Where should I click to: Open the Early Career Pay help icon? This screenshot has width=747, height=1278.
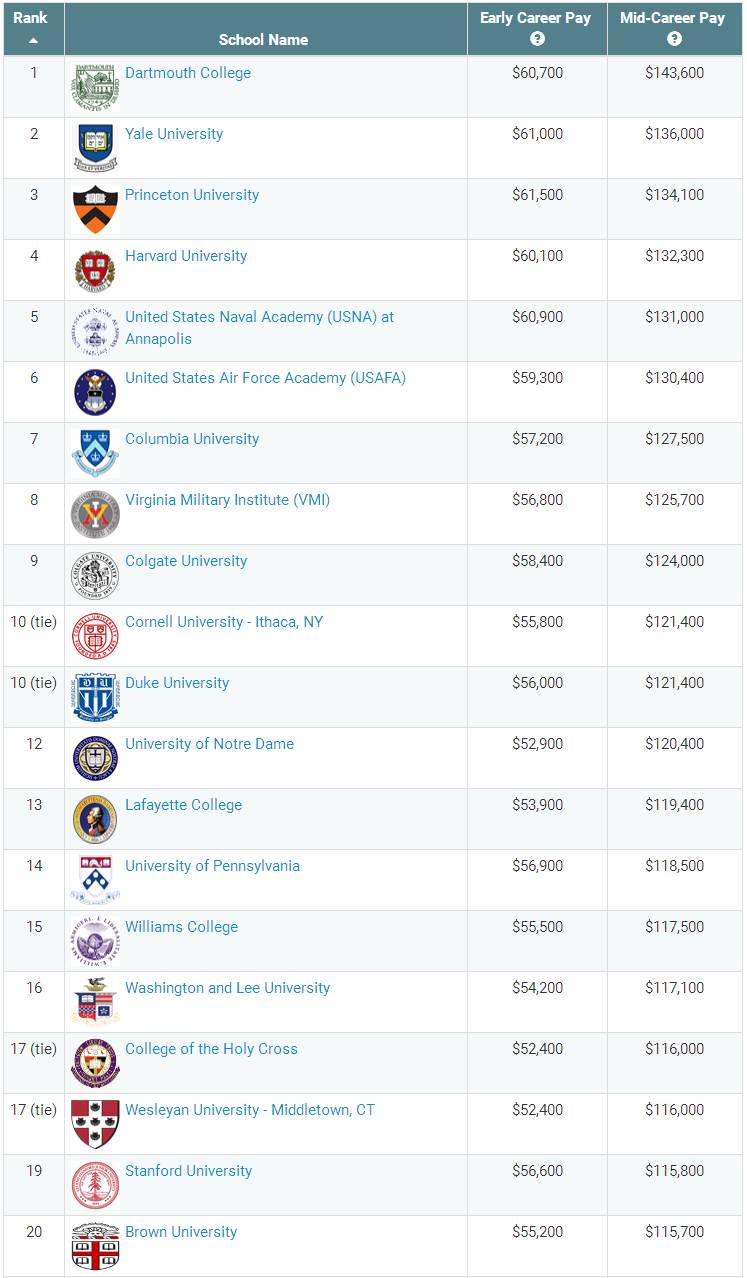click(x=537, y=39)
